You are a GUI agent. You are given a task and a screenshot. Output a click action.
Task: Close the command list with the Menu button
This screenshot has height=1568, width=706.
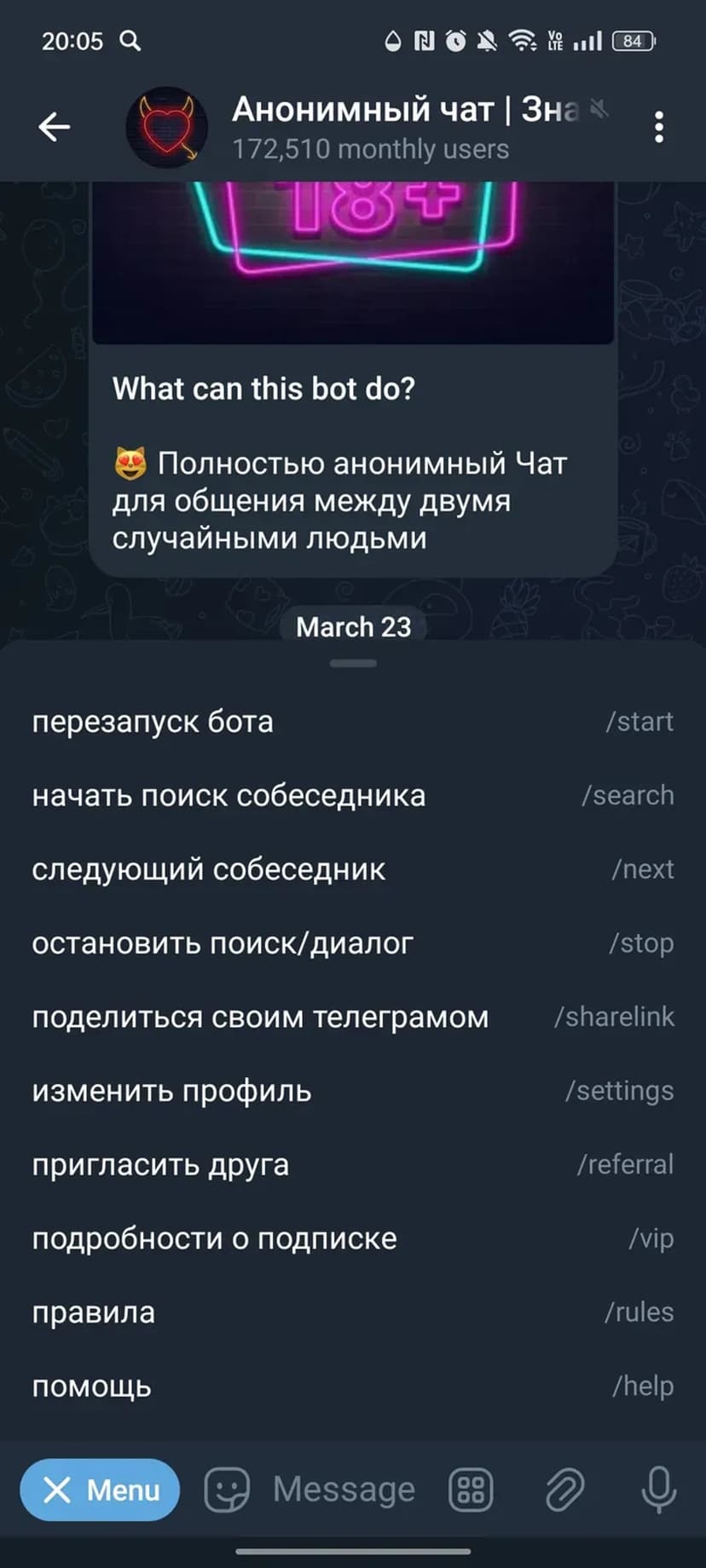click(100, 1490)
